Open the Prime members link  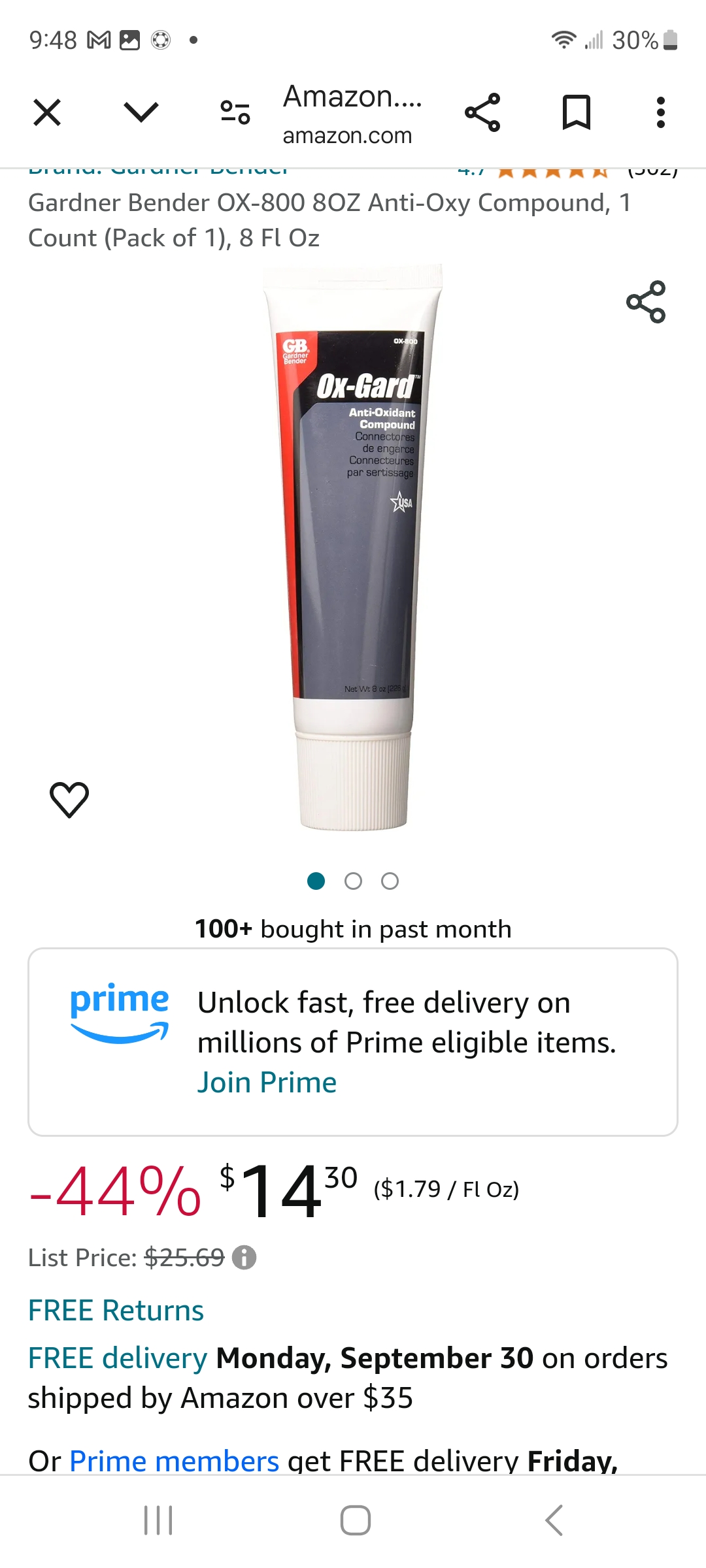(x=175, y=1461)
